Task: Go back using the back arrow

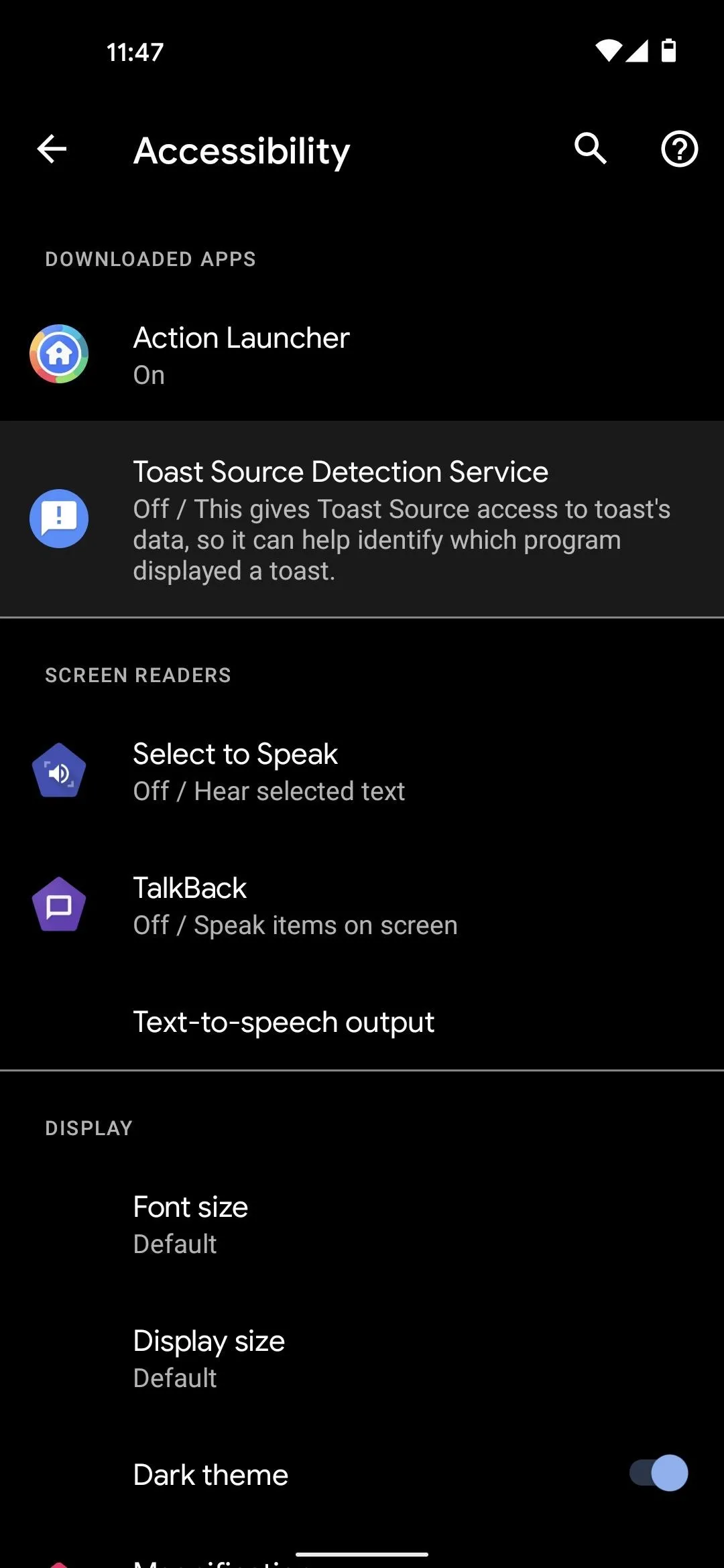Action: coord(52,149)
